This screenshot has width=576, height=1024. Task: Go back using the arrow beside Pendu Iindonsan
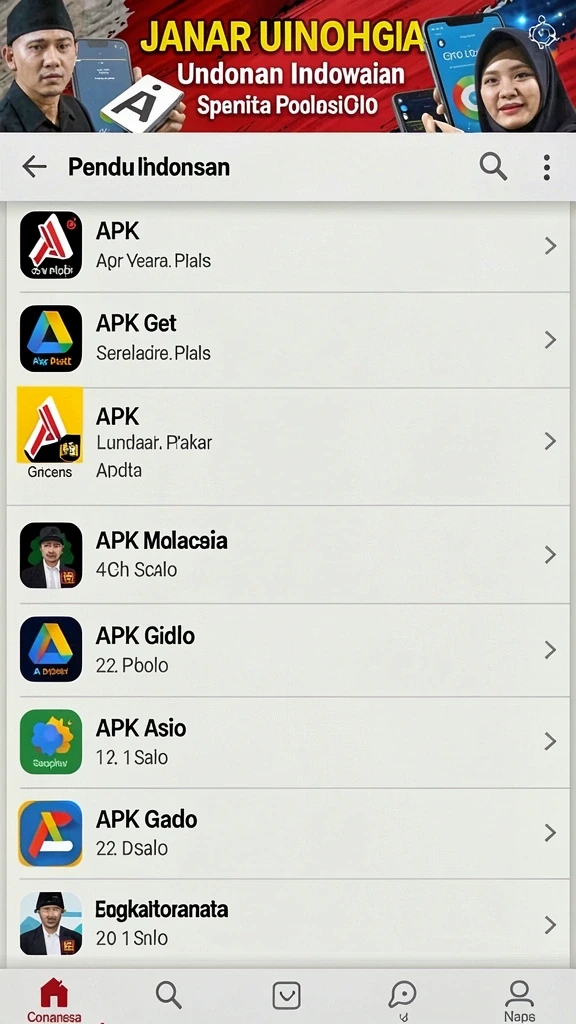tap(34, 167)
